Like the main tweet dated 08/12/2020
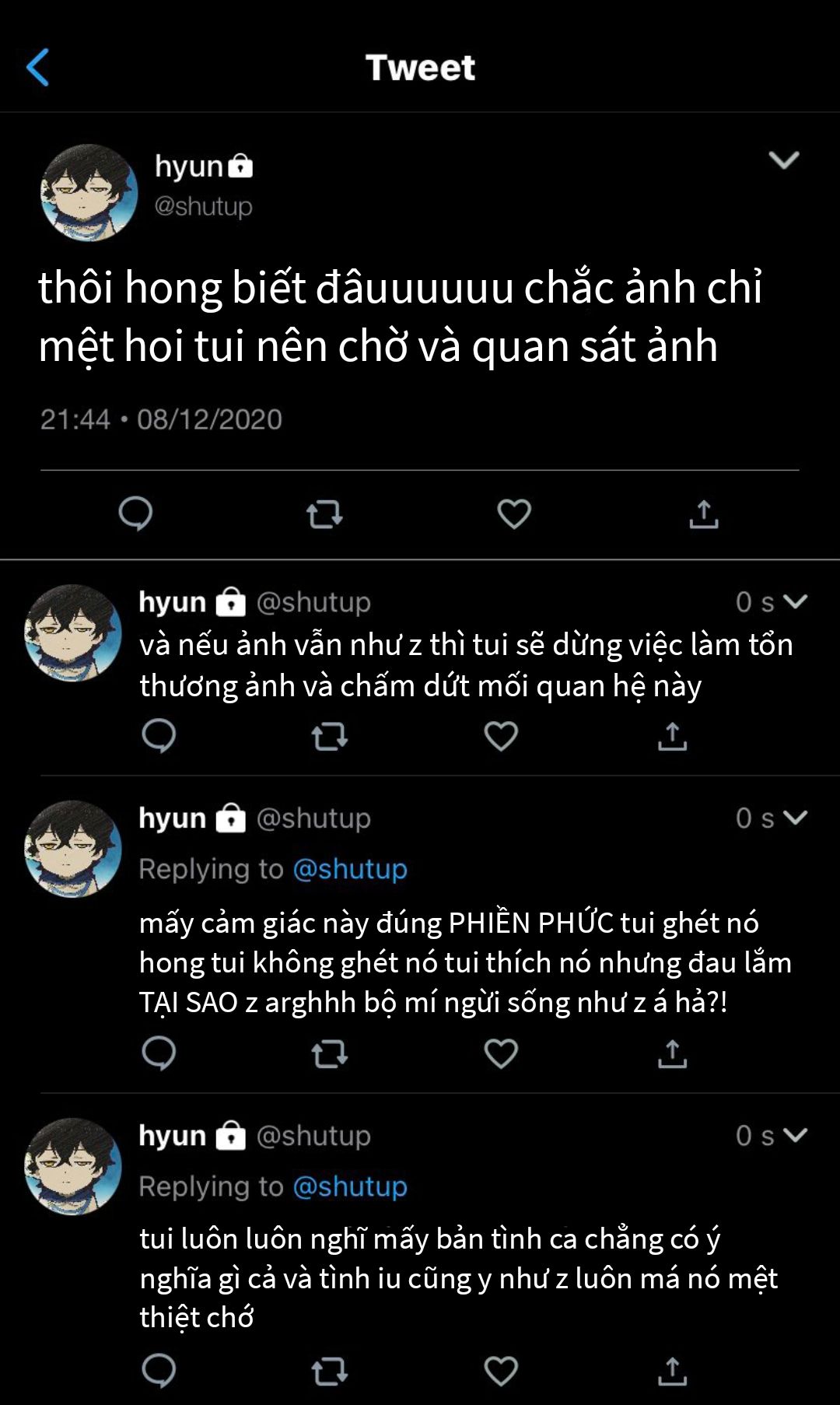840x1405 pixels. [514, 514]
